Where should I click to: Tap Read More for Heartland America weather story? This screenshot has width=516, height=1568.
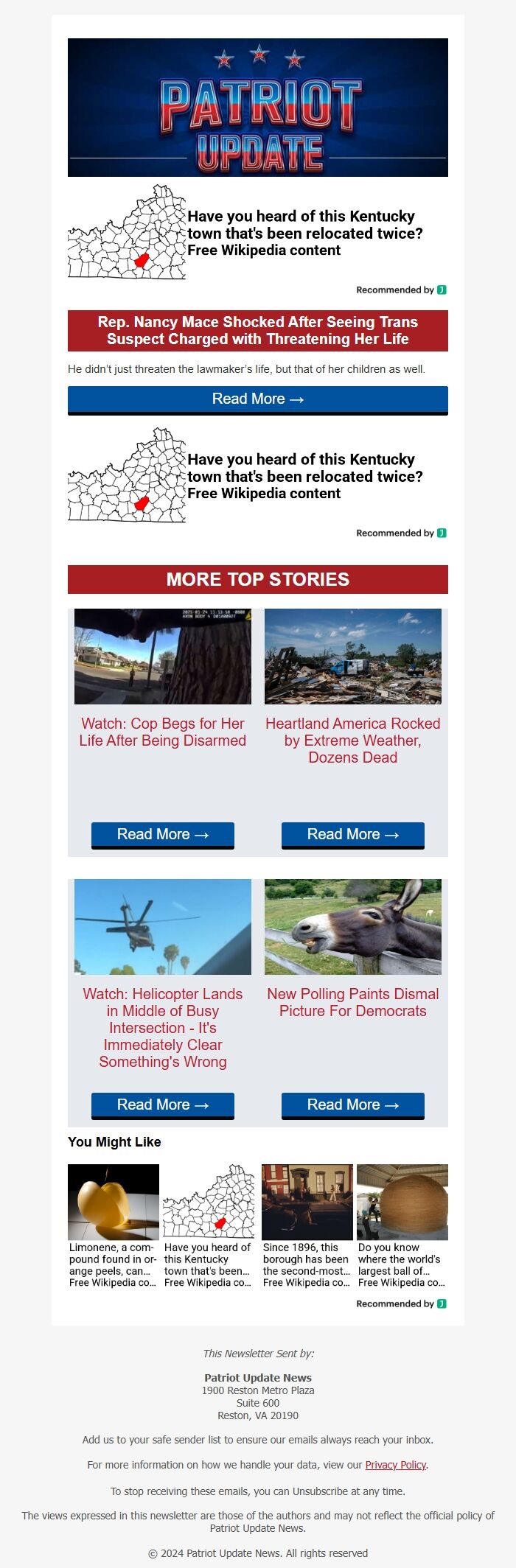tap(352, 835)
